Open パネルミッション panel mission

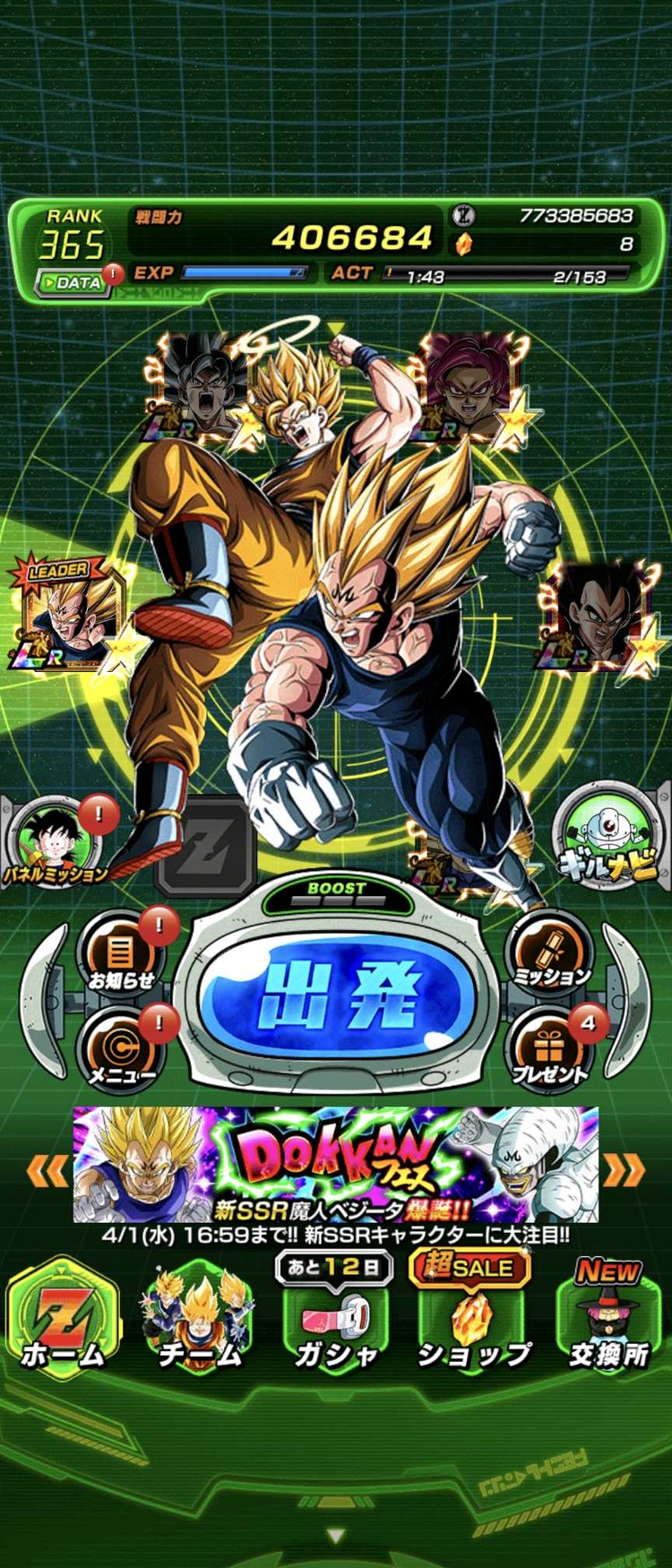[52, 844]
